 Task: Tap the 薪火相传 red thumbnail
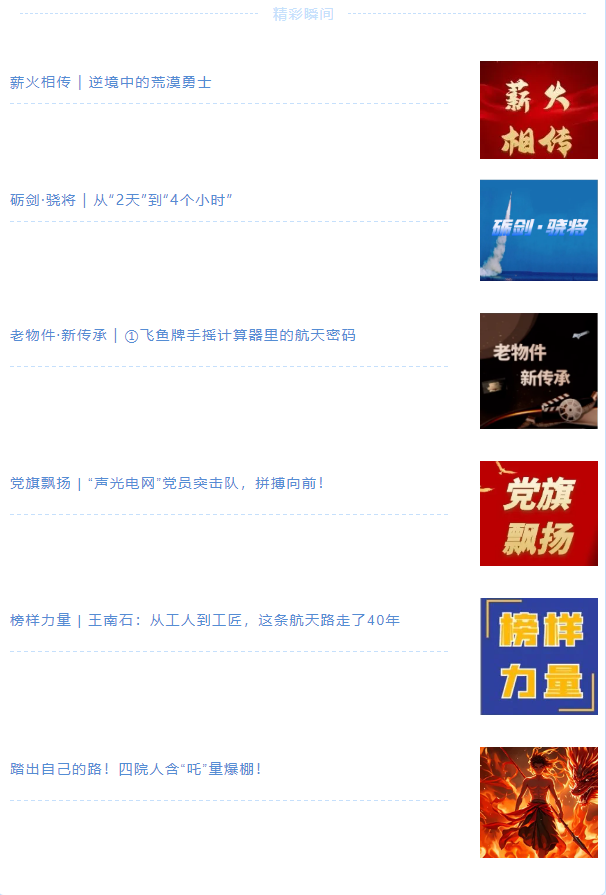tap(538, 110)
